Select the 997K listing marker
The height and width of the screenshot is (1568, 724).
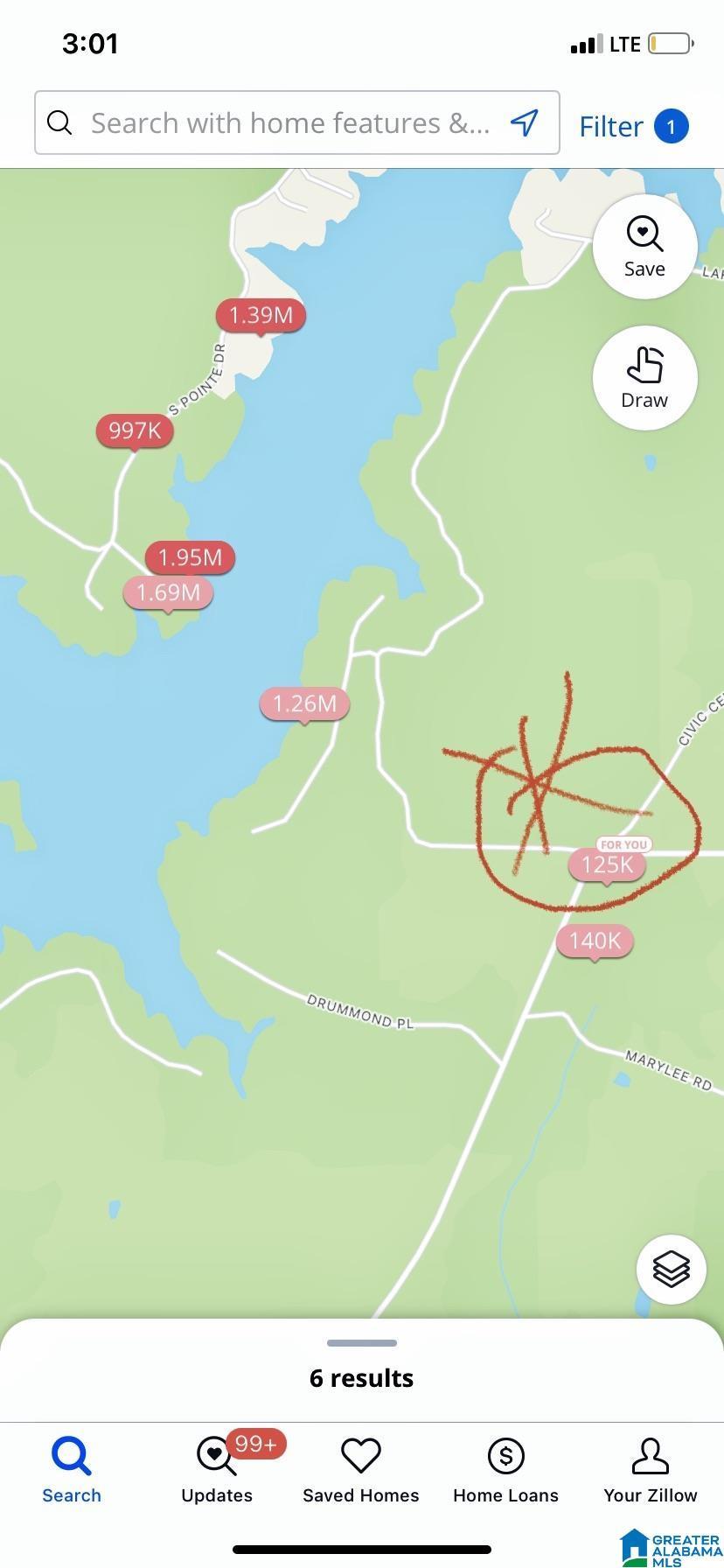(135, 430)
